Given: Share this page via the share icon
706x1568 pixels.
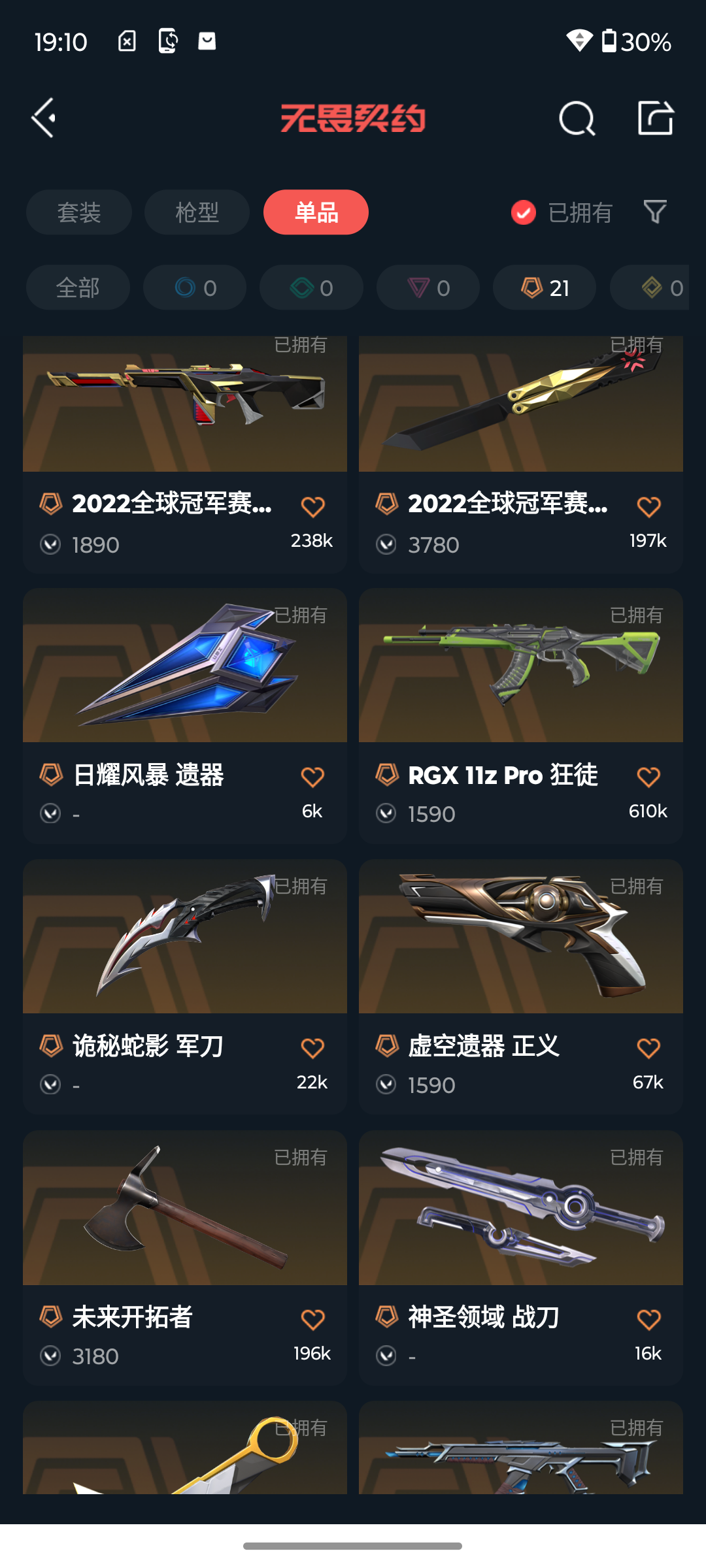Looking at the screenshot, I should (655, 118).
